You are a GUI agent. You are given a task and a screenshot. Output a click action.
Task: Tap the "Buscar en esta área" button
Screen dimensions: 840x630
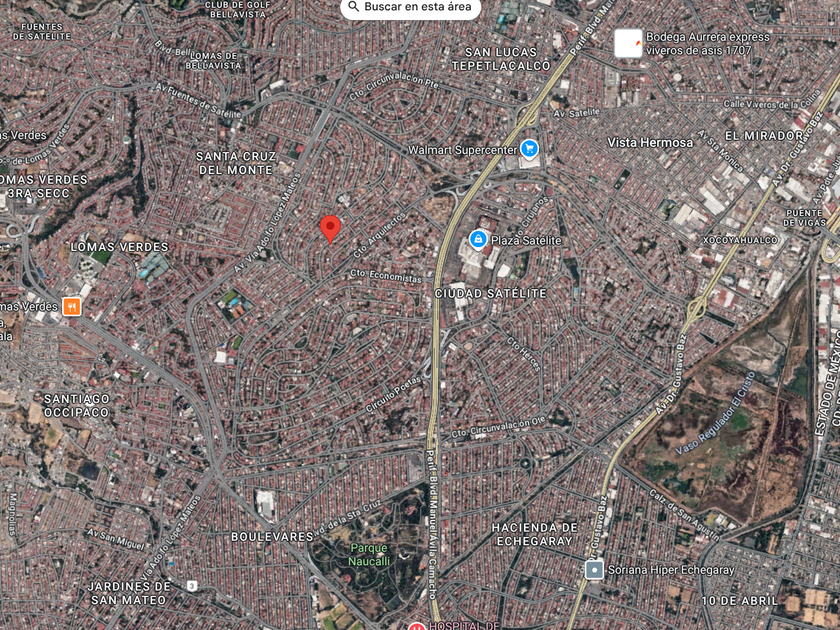click(410, 7)
